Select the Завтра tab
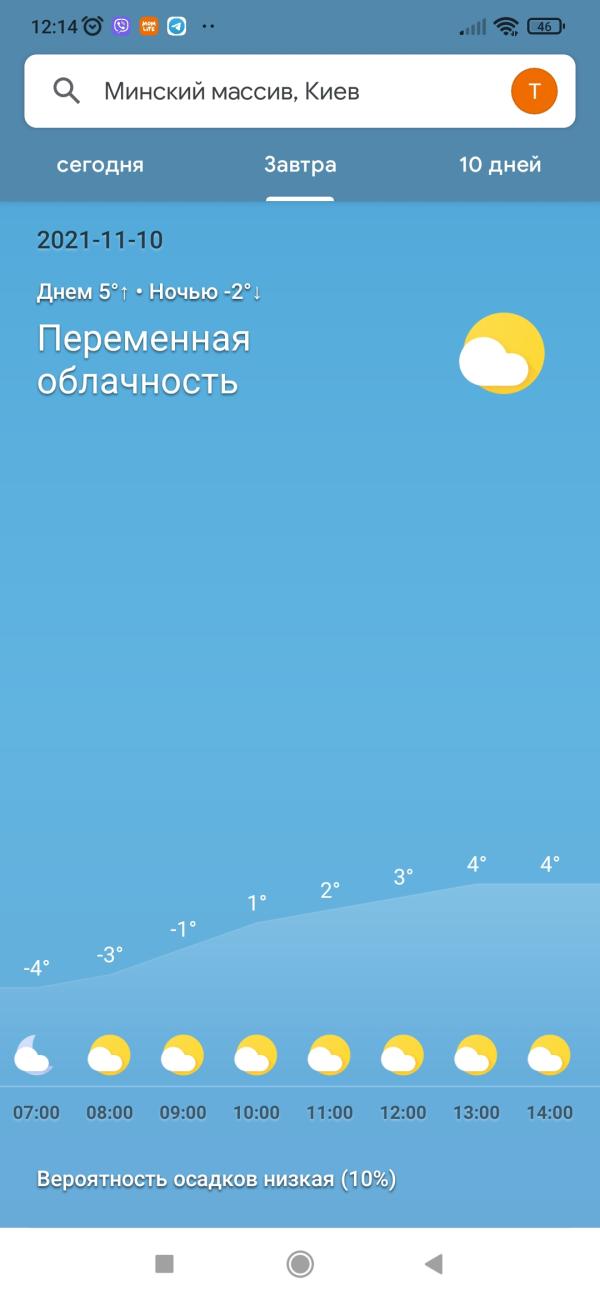Screen dimensions: 600x1299 (x=300, y=165)
